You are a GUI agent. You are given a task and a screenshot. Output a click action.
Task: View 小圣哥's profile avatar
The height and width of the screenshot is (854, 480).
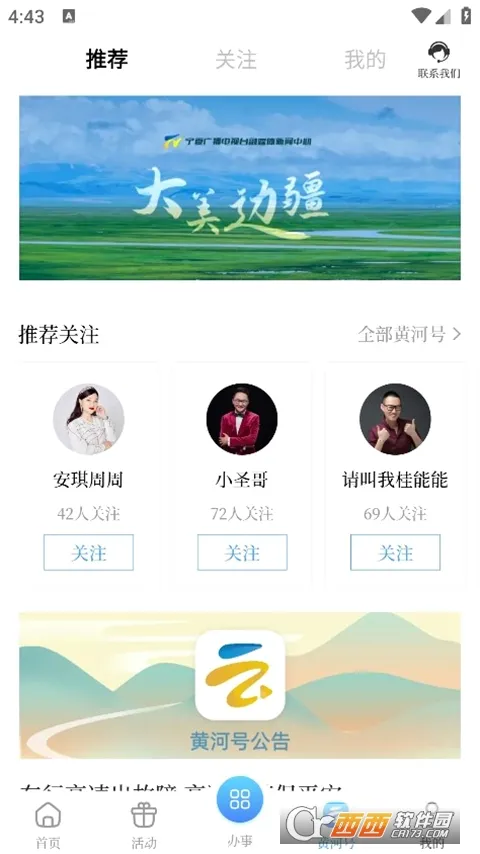click(242, 419)
